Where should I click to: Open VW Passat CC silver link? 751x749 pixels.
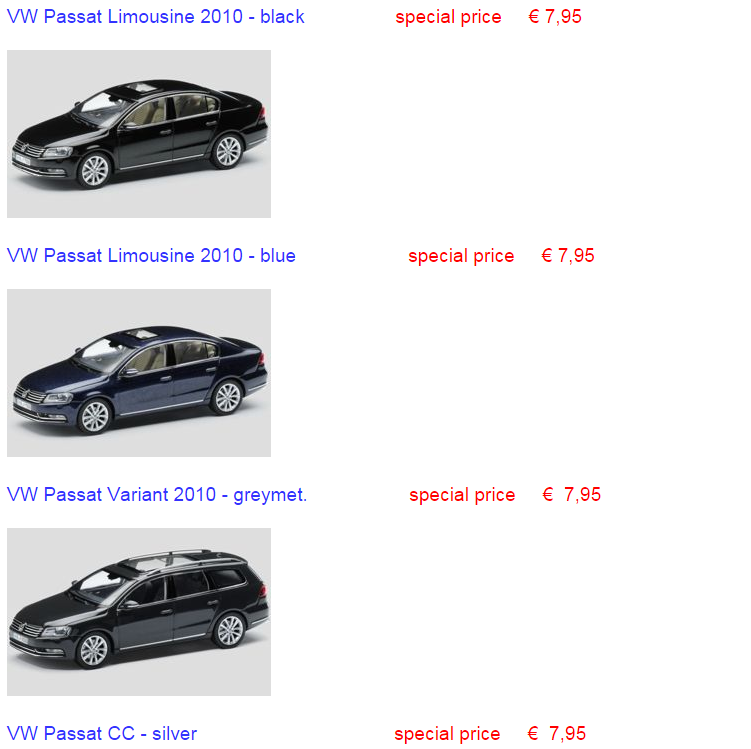(x=102, y=734)
